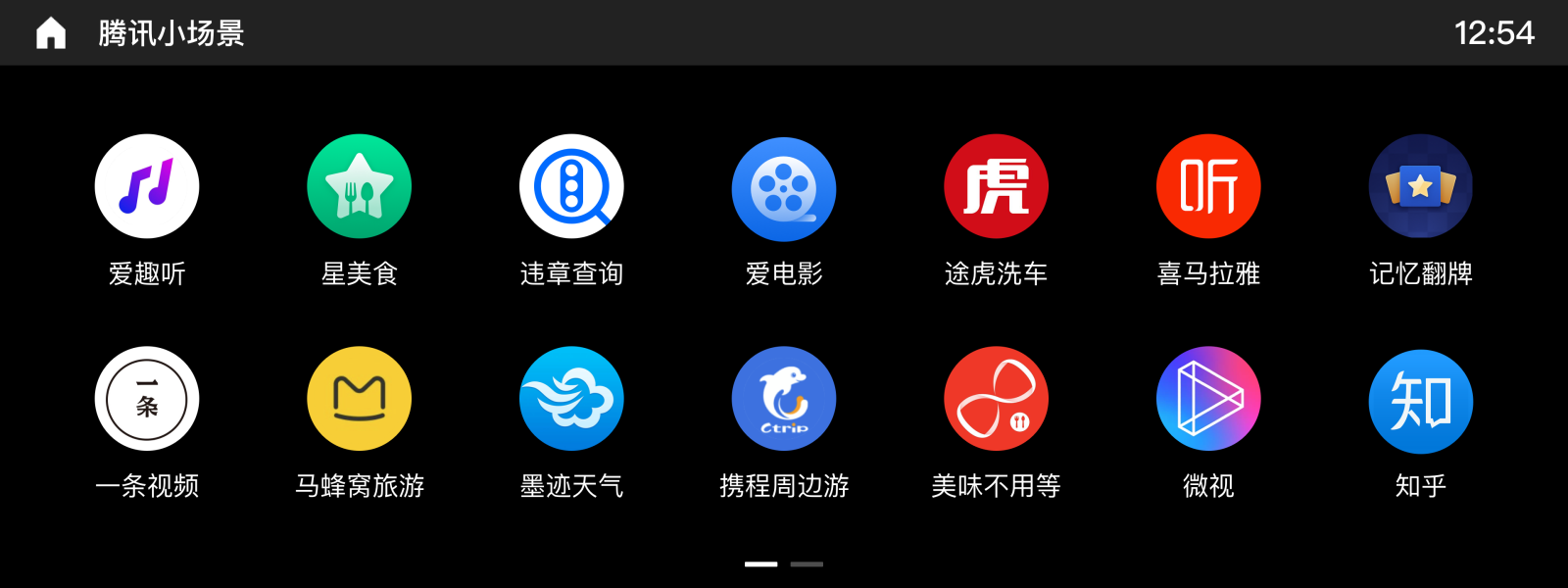Open the 一条视频 app
The height and width of the screenshot is (588, 1568).
click(147, 399)
